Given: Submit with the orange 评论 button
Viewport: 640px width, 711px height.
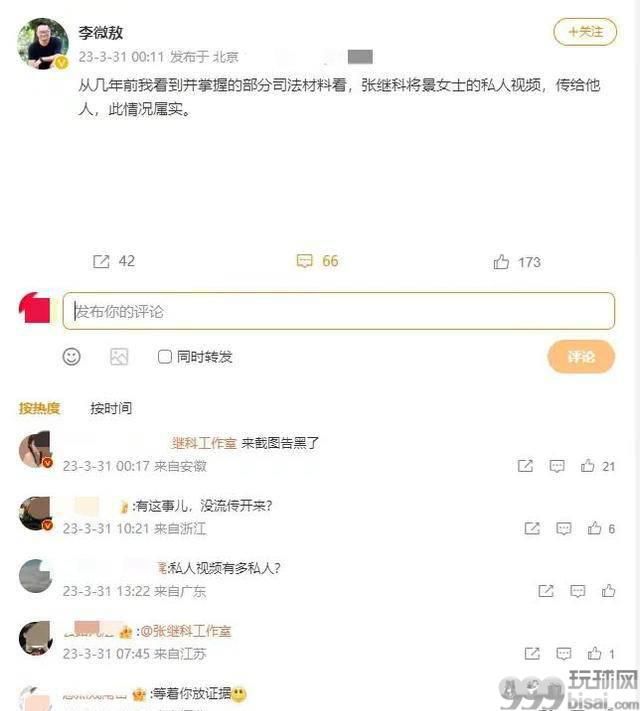Looking at the screenshot, I should (580, 357).
